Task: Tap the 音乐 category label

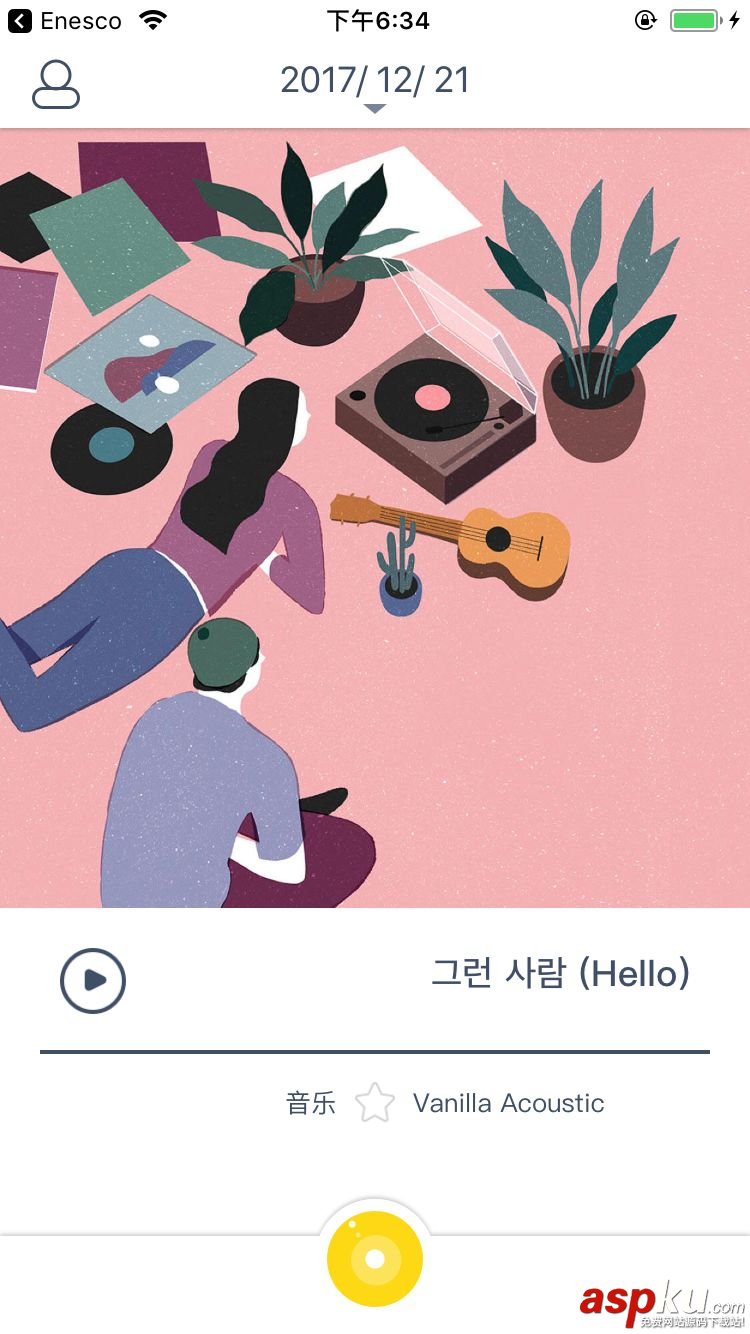Action: tap(310, 1103)
